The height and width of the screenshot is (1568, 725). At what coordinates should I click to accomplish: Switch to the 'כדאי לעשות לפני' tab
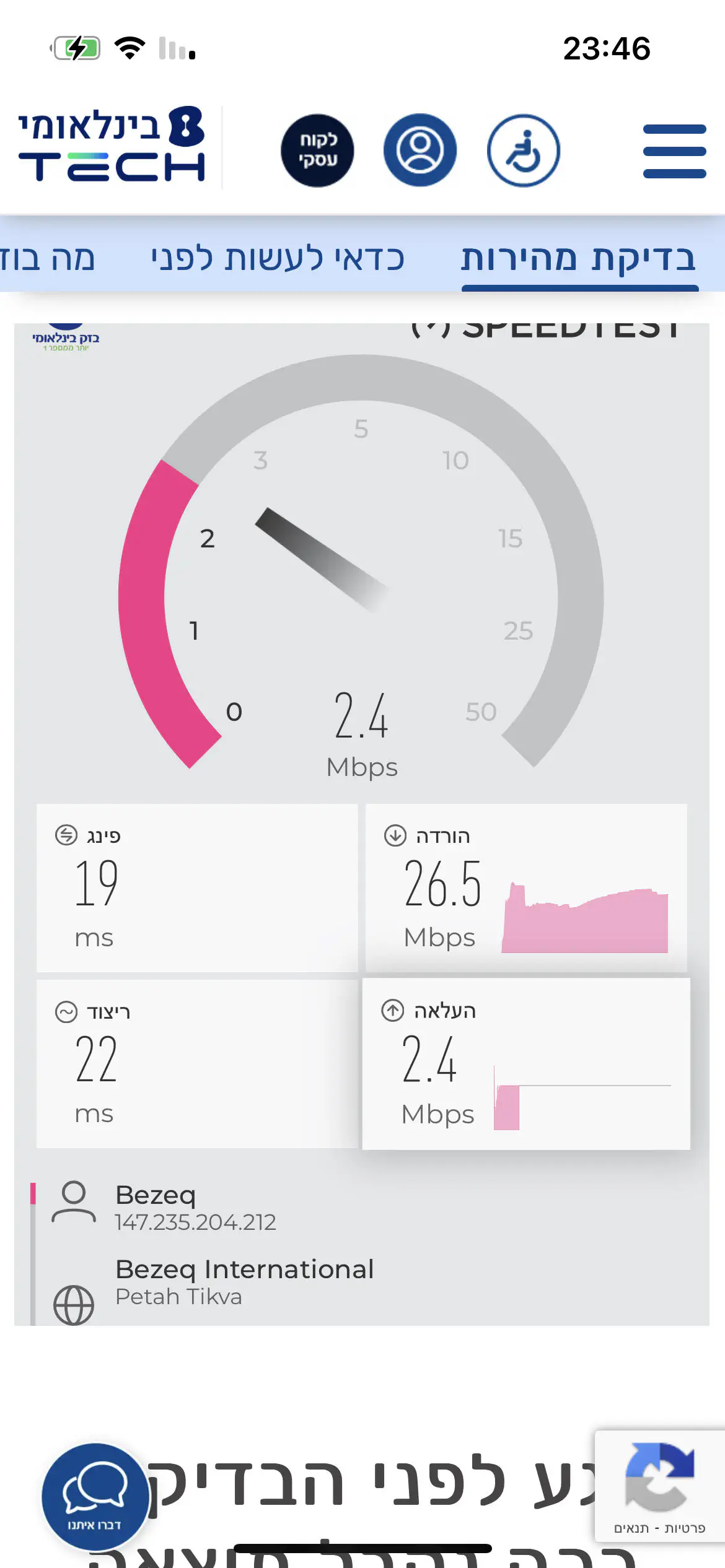click(277, 258)
